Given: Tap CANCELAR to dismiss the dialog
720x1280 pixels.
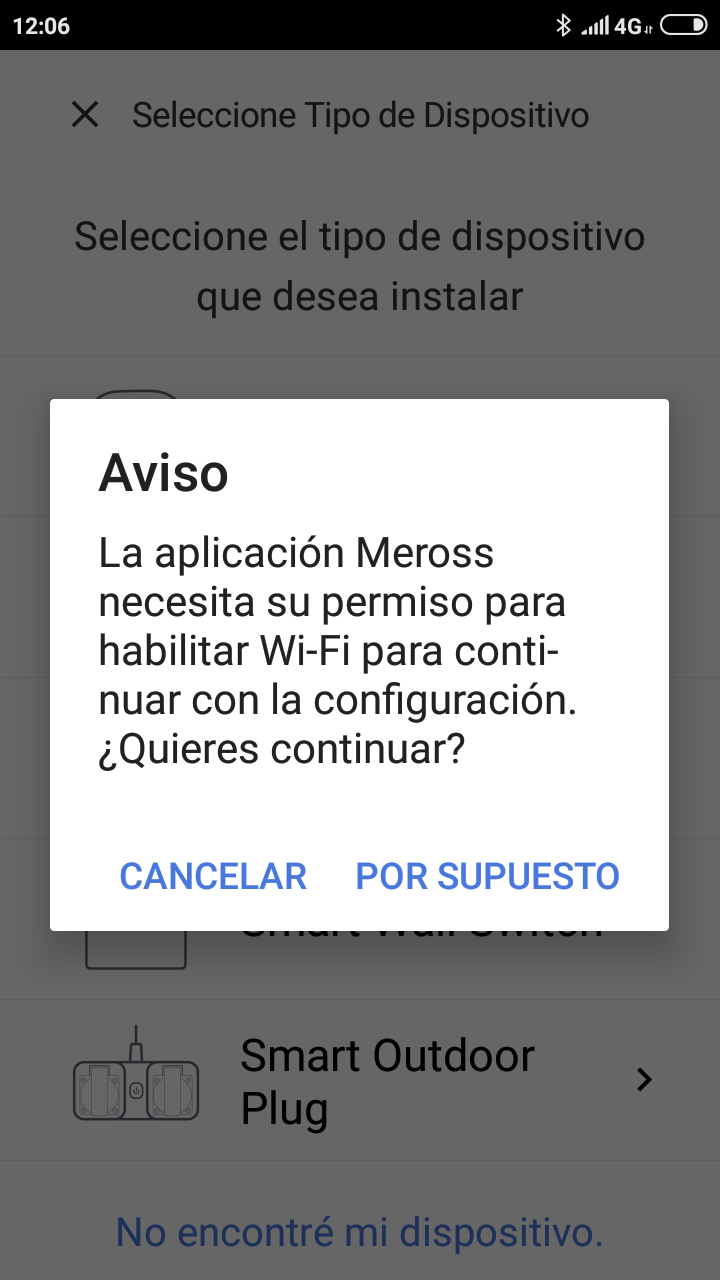Looking at the screenshot, I should point(213,876).
